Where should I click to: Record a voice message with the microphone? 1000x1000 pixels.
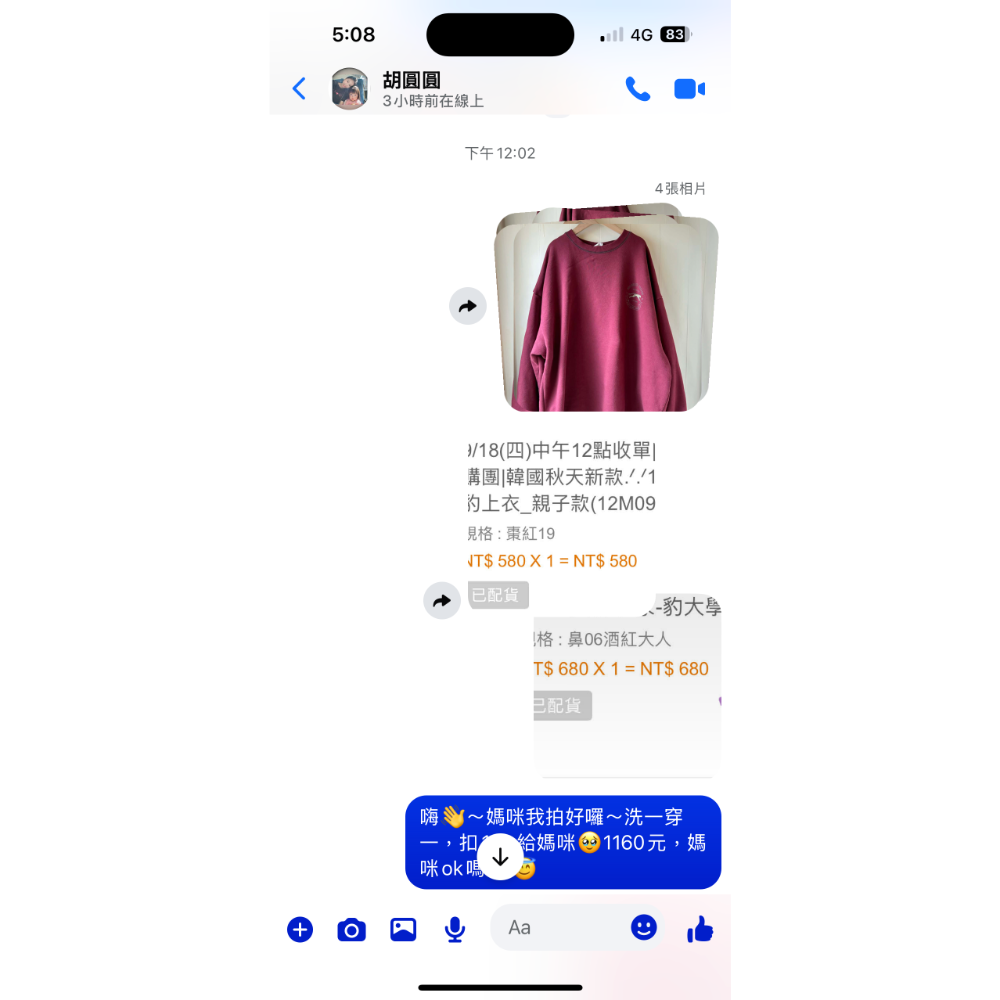coord(455,929)
